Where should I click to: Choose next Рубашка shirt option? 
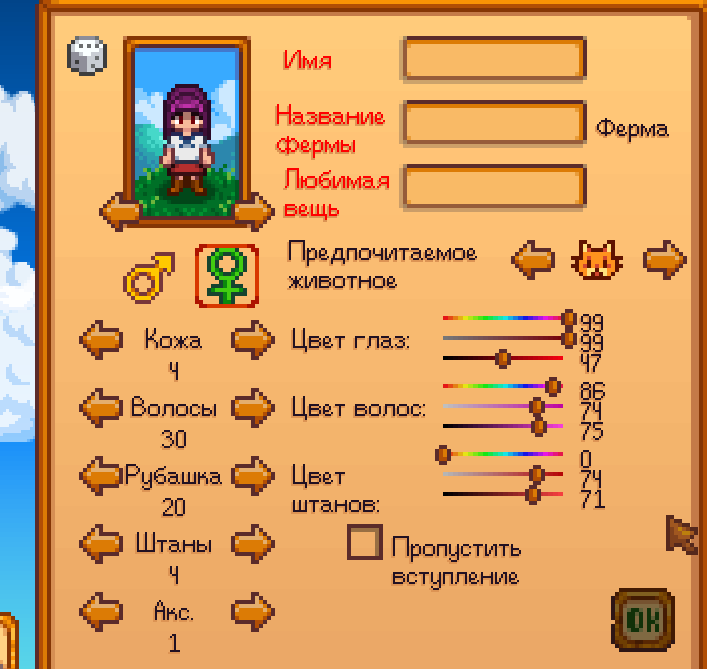point(253,476)
